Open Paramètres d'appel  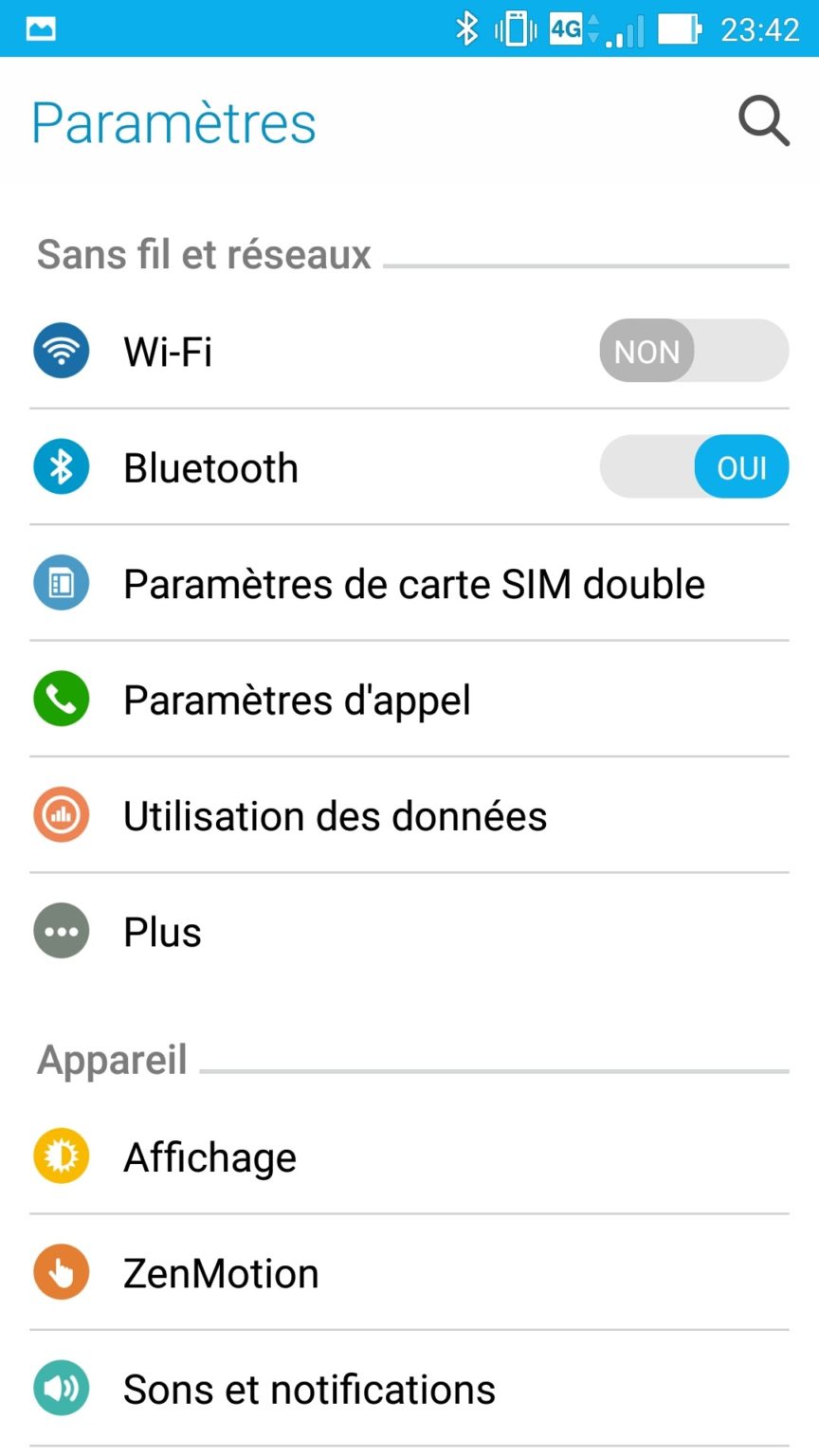tap(297, 701)
